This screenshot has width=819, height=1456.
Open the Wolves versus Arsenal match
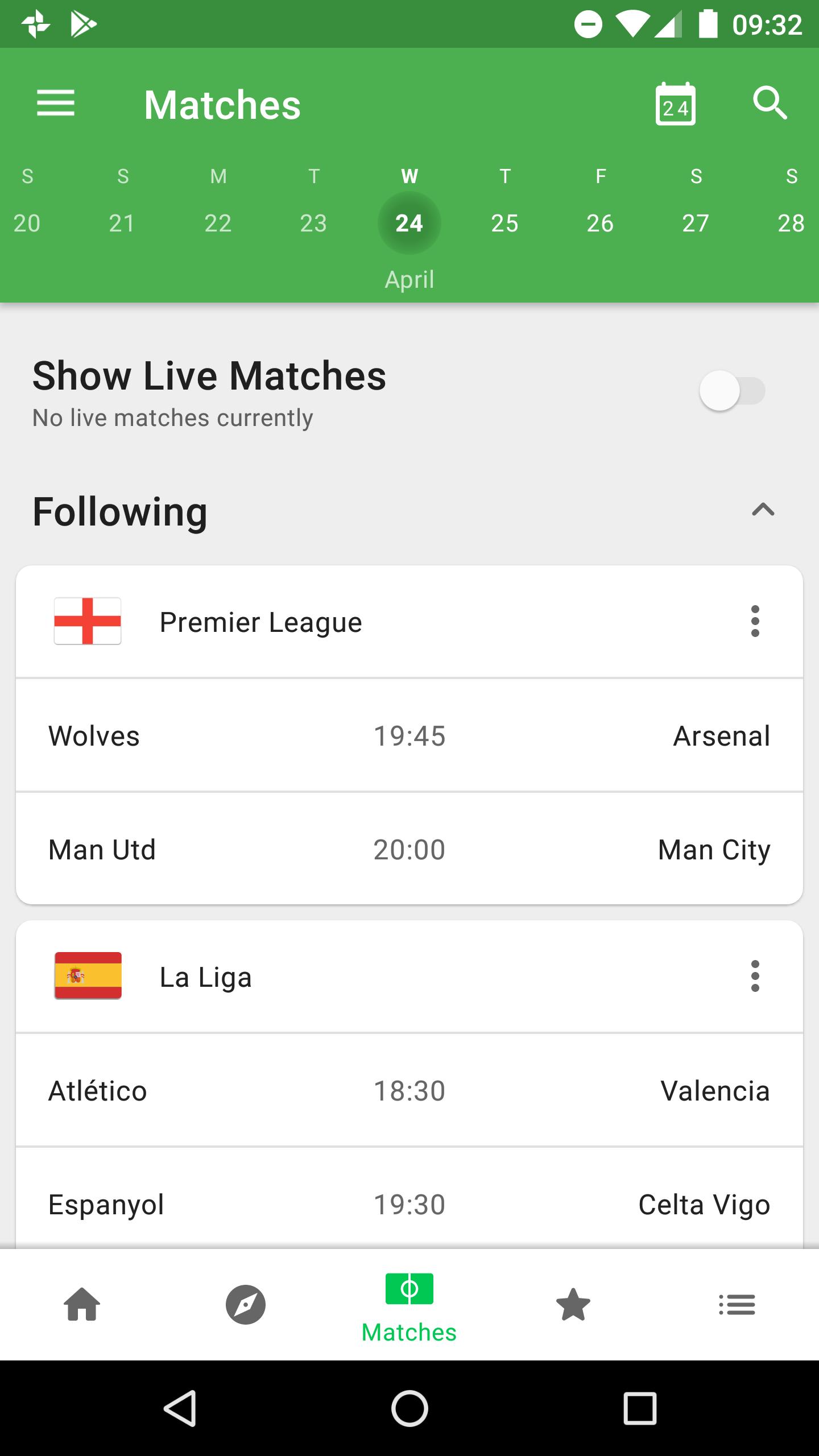(x=409, y=735)
